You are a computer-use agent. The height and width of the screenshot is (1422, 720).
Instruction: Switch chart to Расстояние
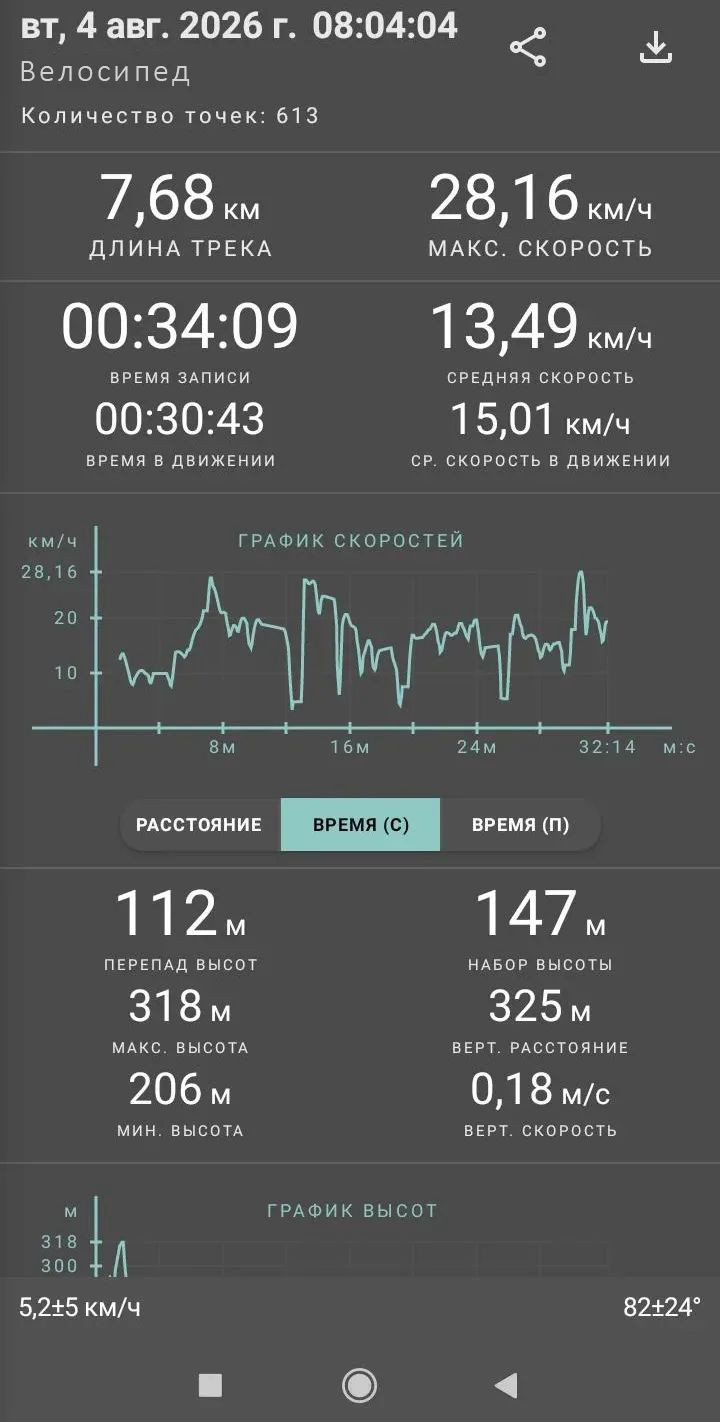point(199,825)
